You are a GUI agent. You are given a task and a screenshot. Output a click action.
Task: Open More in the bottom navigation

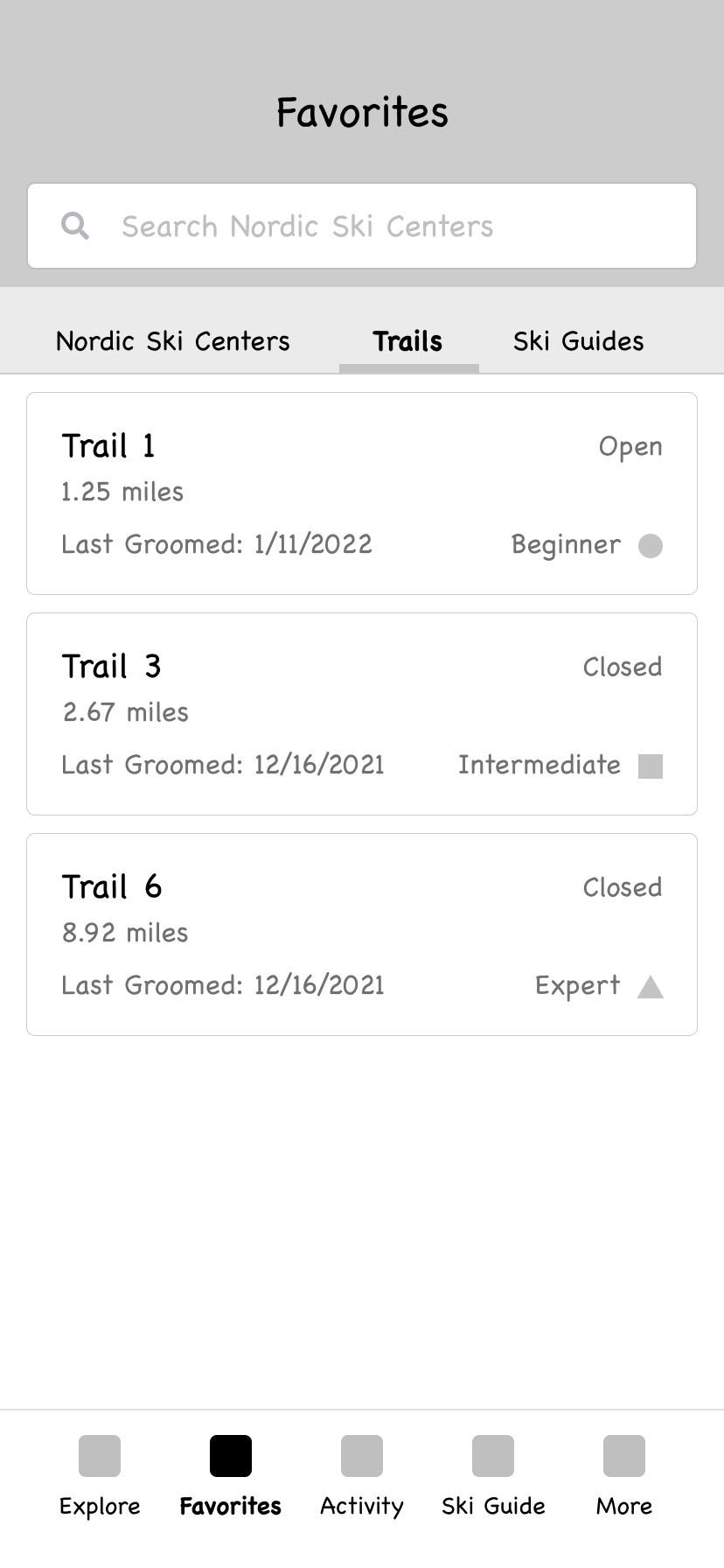(x=624, y=1477)
